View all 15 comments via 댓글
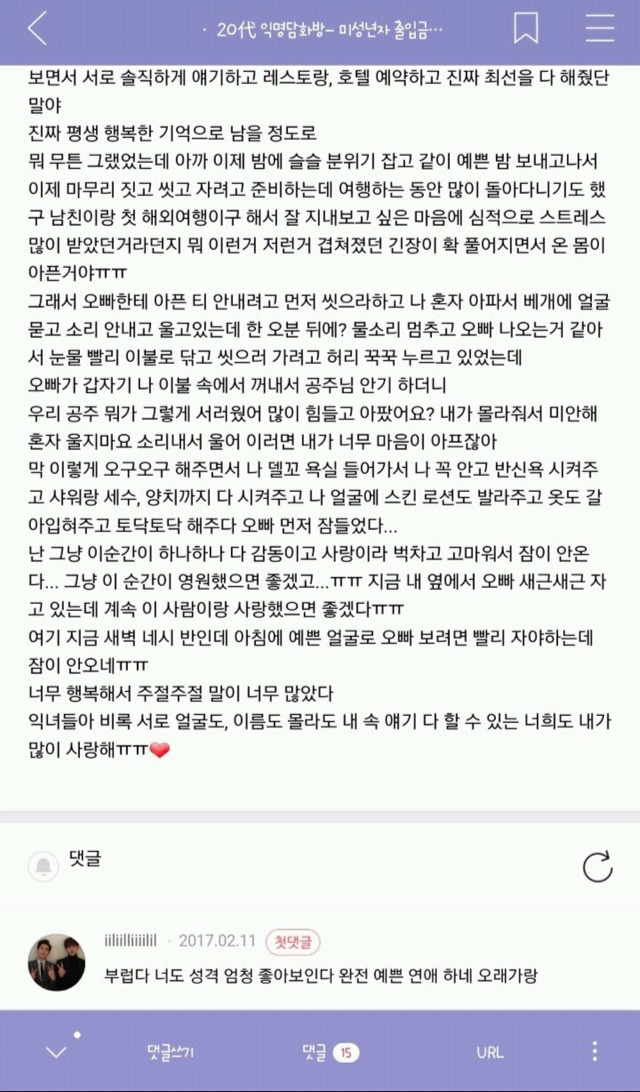This screenshot has width=640, height=1092. click(x=329, y=1051)
